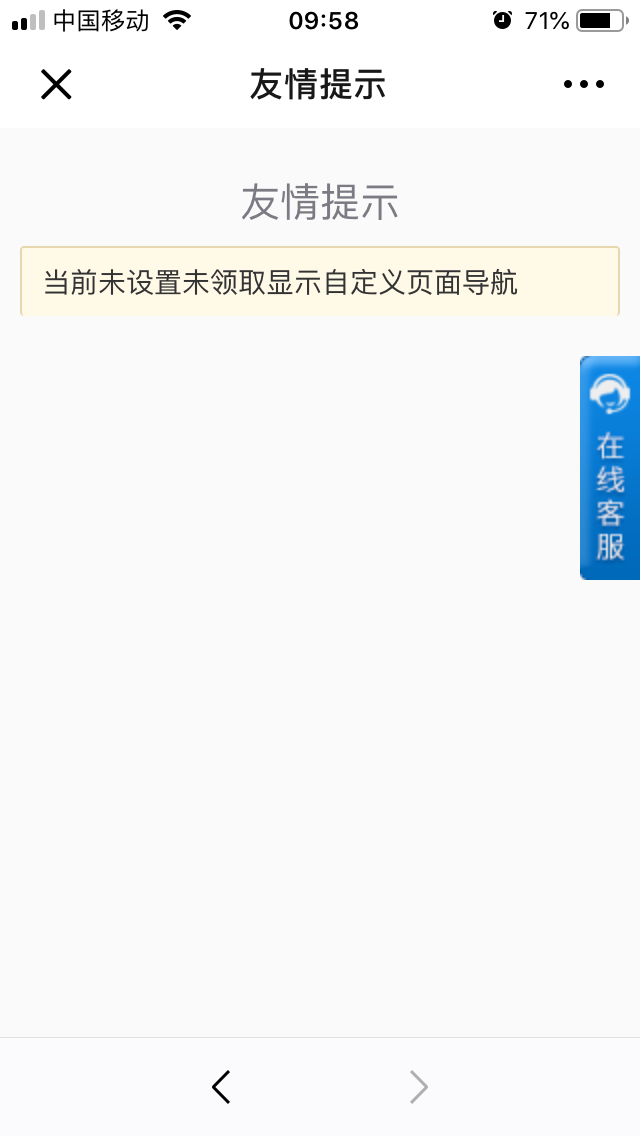Open the three-dot more options menu
Image resolution: width=640 pixels, height=1136 pixels.
[583, 85]
